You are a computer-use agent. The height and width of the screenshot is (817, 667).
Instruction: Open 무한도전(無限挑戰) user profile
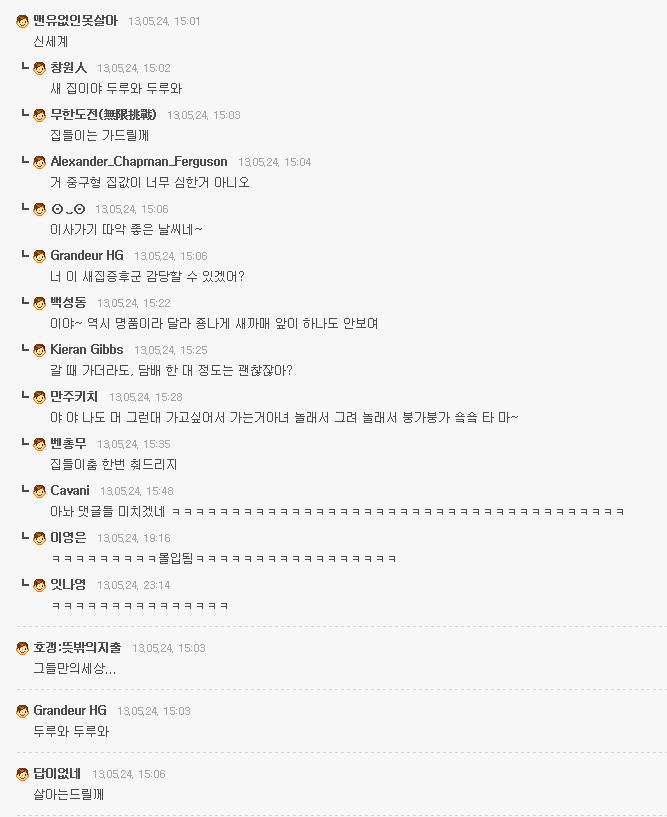(103, 114)
